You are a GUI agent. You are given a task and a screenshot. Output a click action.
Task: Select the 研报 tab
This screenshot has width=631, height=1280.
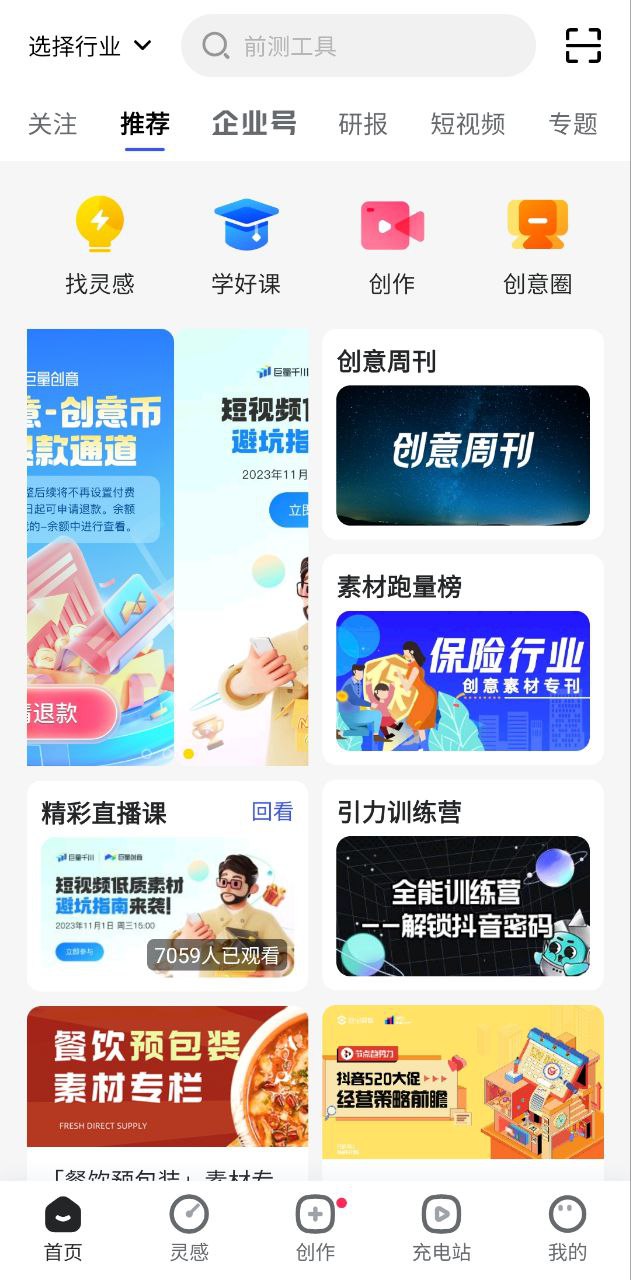(x=363, y=124)
